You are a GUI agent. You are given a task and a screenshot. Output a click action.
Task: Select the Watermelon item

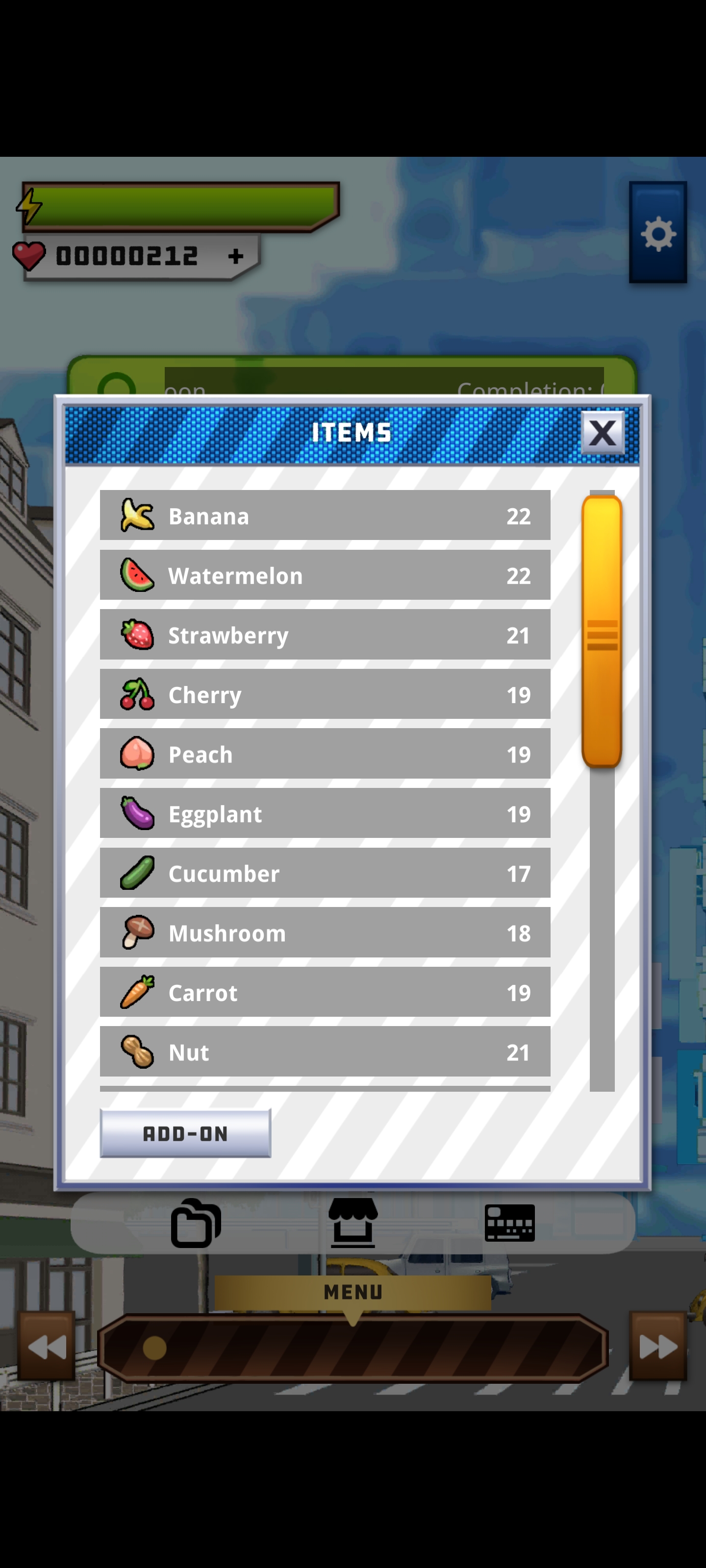pos(325,575)
